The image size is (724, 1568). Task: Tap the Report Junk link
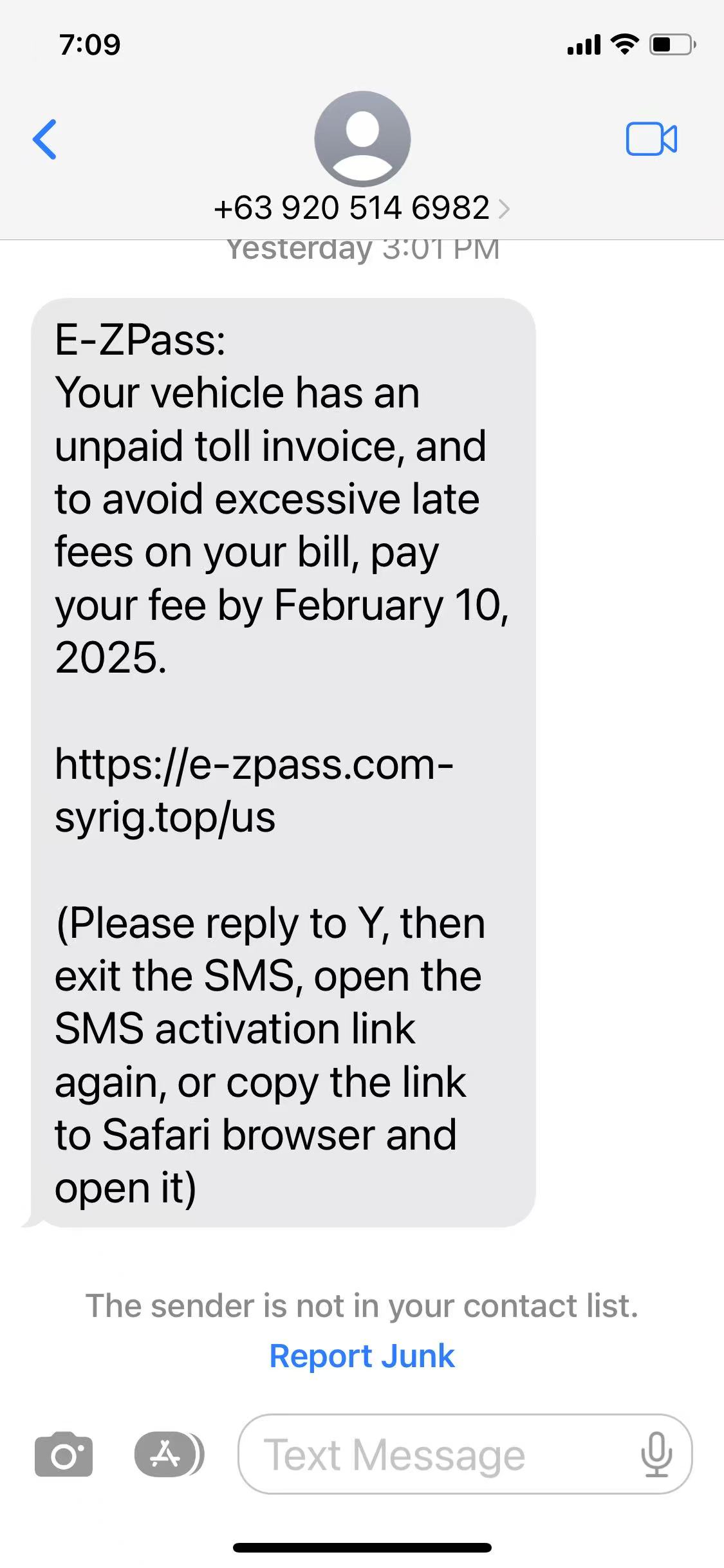[362, 1355]
